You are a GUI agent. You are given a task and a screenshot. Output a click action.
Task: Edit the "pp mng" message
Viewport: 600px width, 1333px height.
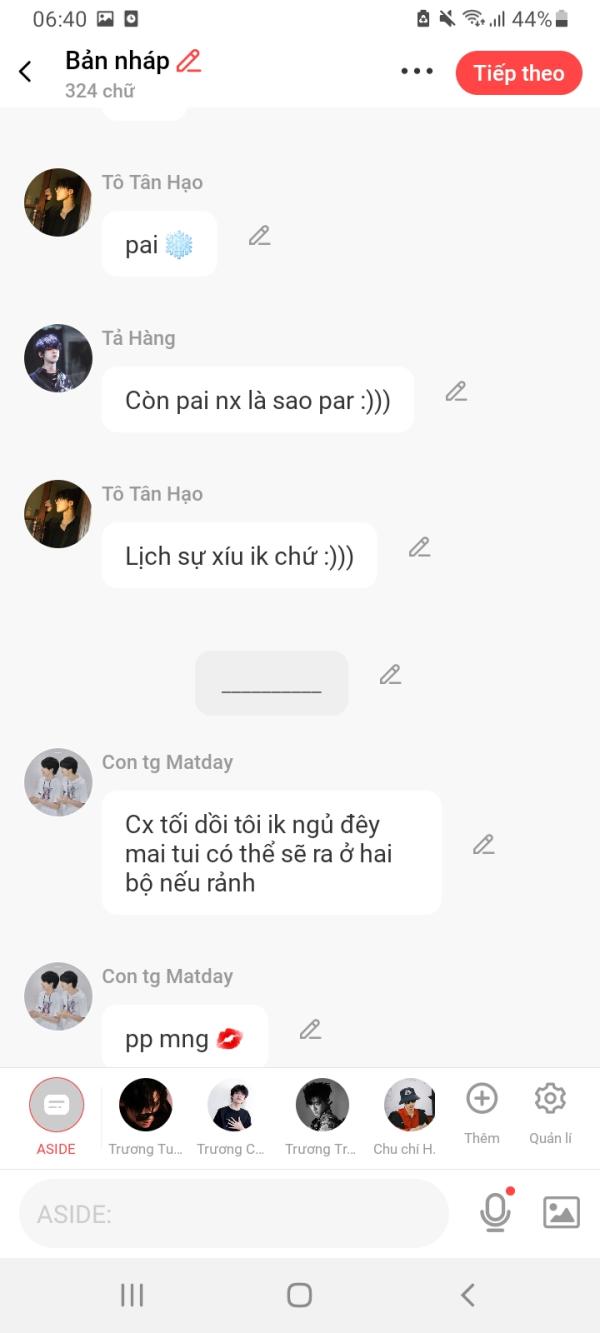310,1029
